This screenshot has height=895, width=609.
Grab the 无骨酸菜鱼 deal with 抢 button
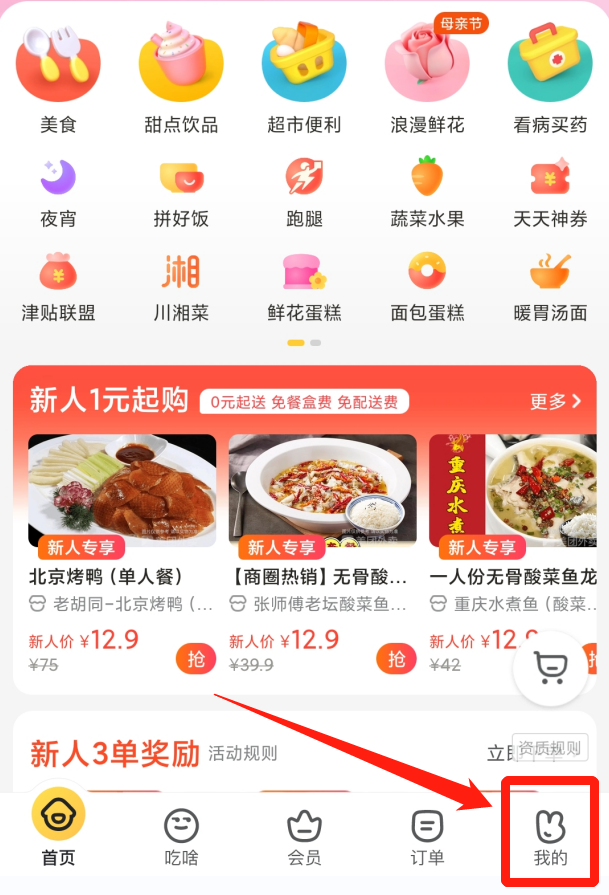click(396, 658)
